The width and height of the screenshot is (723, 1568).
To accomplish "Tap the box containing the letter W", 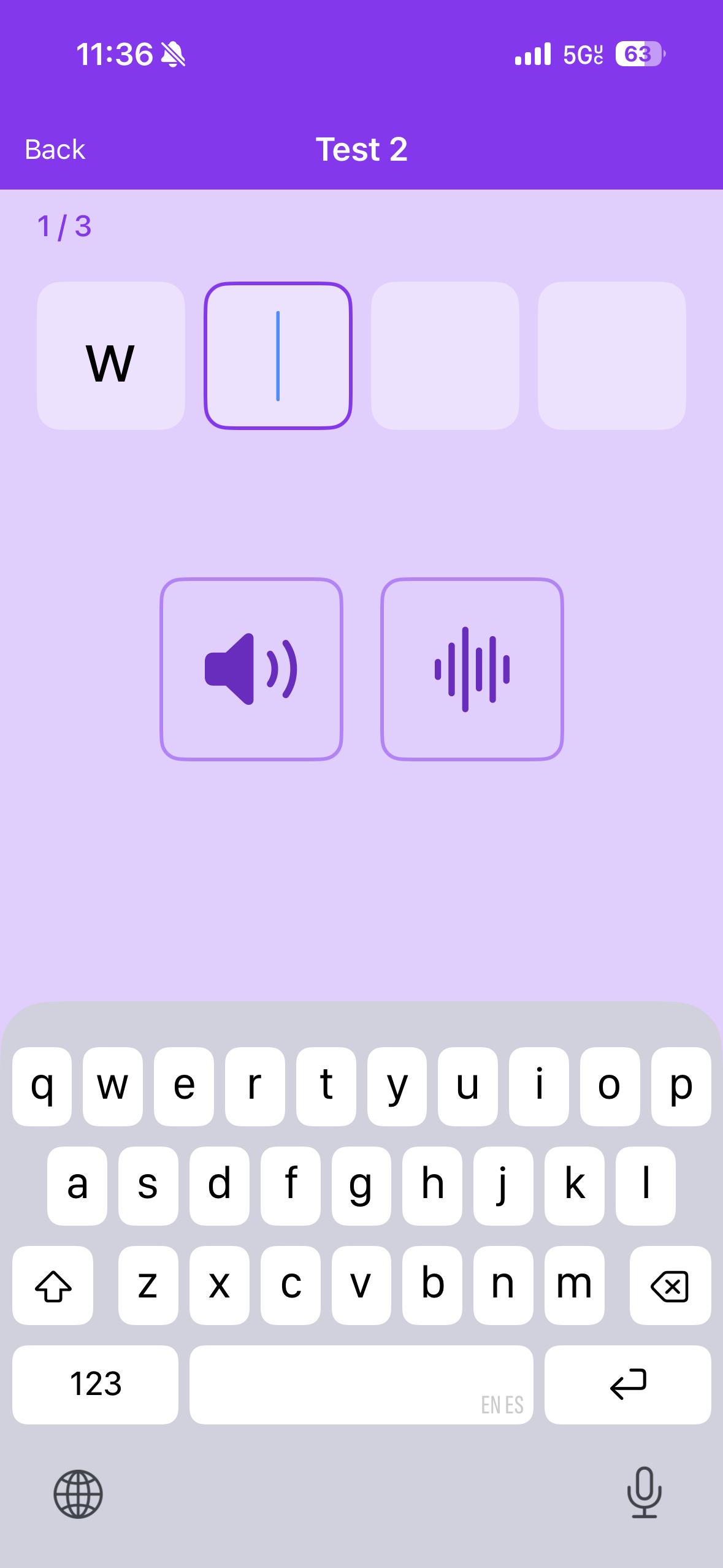I will [111, 355].
